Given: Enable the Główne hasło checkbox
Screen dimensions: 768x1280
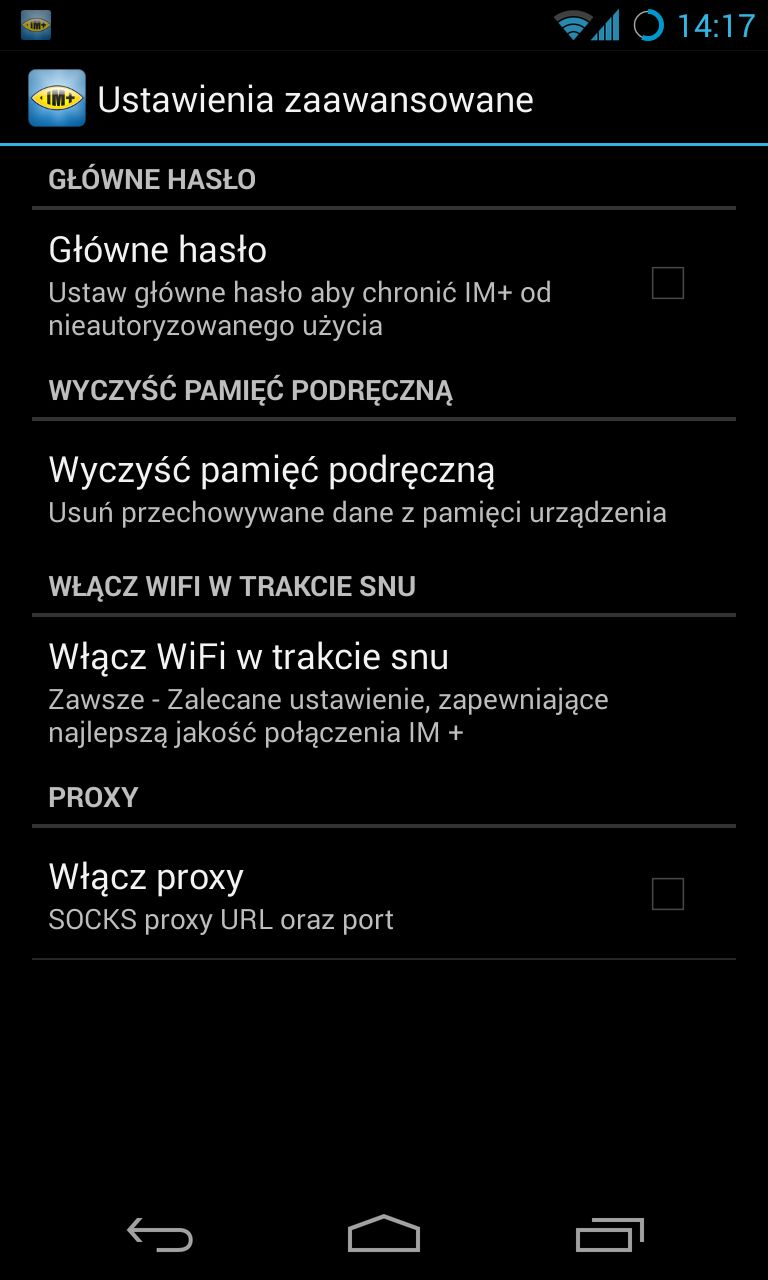Looking at the screenshot, I should (667, 283).
